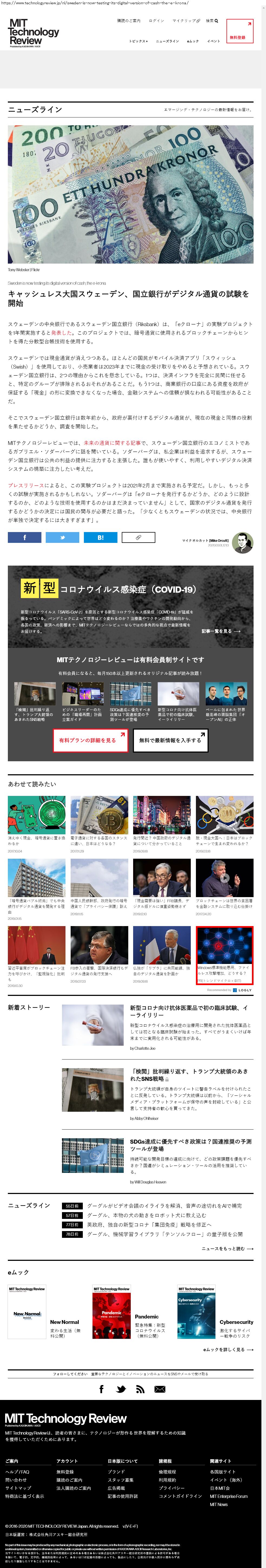Open the ログイン login link
This screenshot has width=266, height=1568.
pyautogui.click(x=156, y=21)
